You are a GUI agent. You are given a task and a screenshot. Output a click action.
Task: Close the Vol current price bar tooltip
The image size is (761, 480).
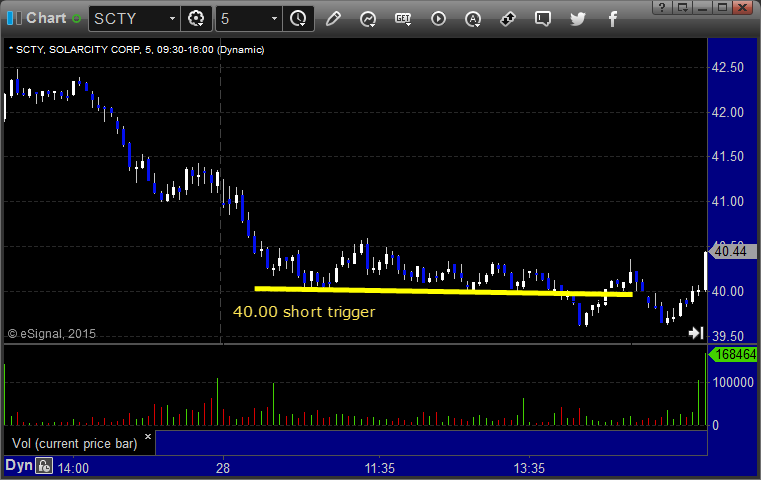click(147, 436)
